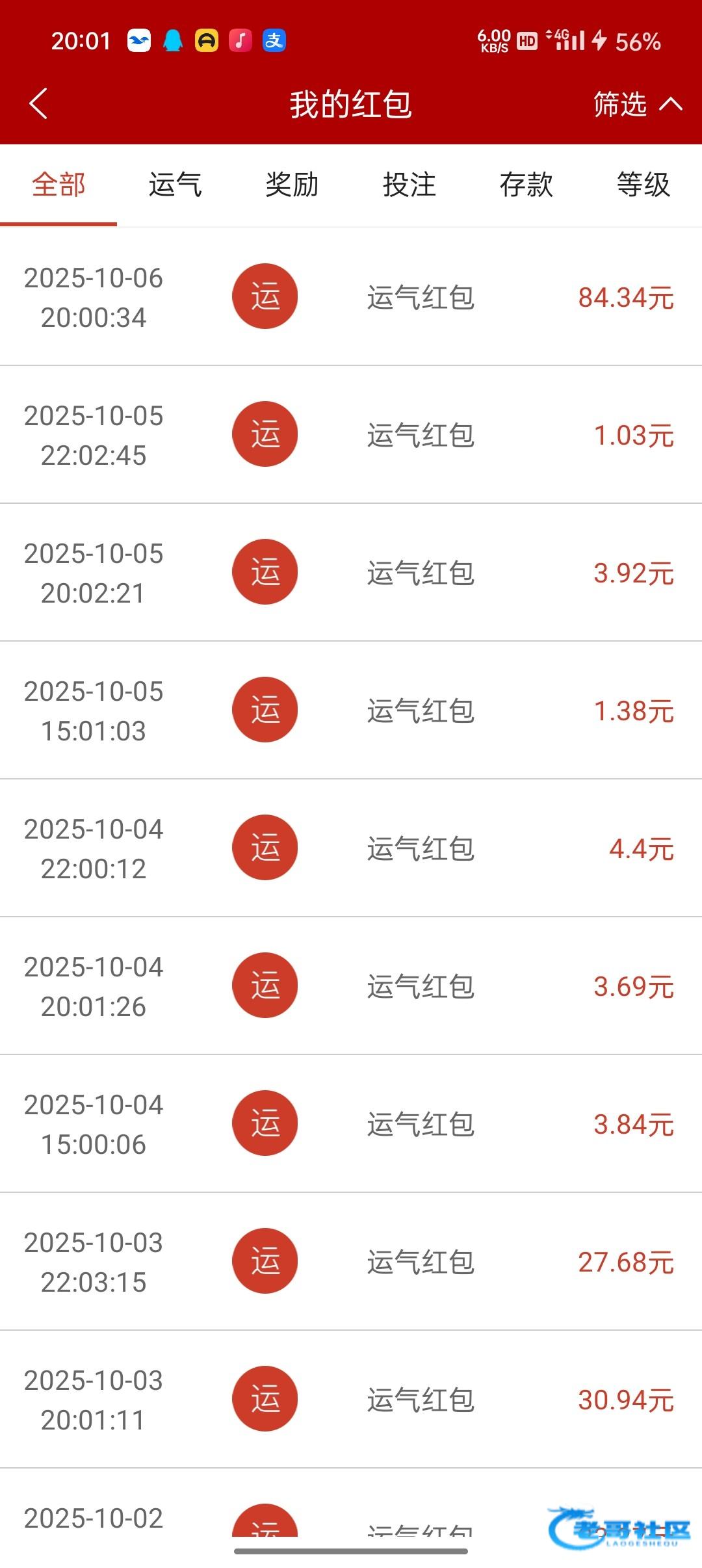Show the 等级 tab

click(x=643, y=185)
